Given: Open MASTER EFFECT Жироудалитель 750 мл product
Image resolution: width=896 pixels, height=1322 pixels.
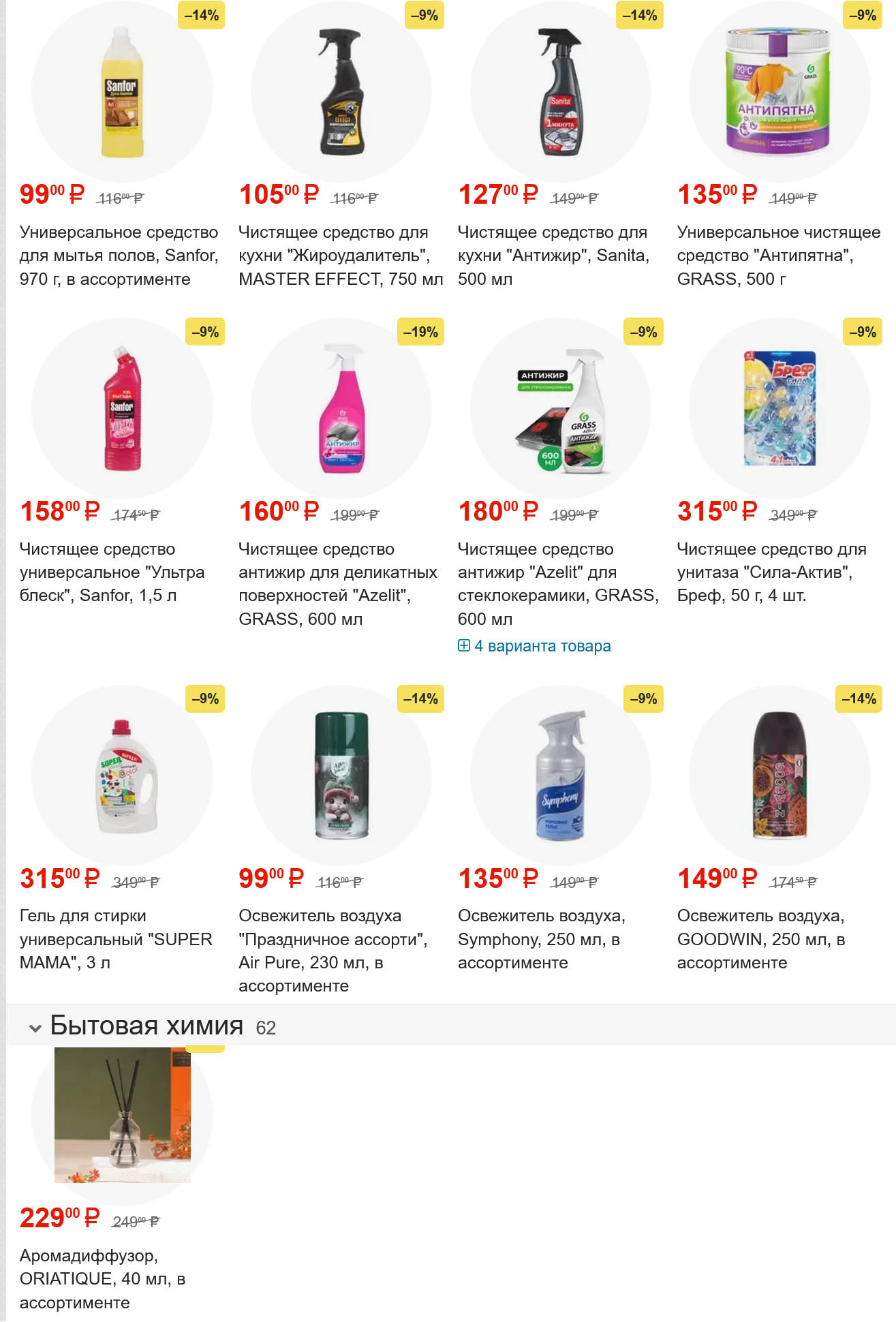Looking at the screenshot, I should [x=340, y=256].
